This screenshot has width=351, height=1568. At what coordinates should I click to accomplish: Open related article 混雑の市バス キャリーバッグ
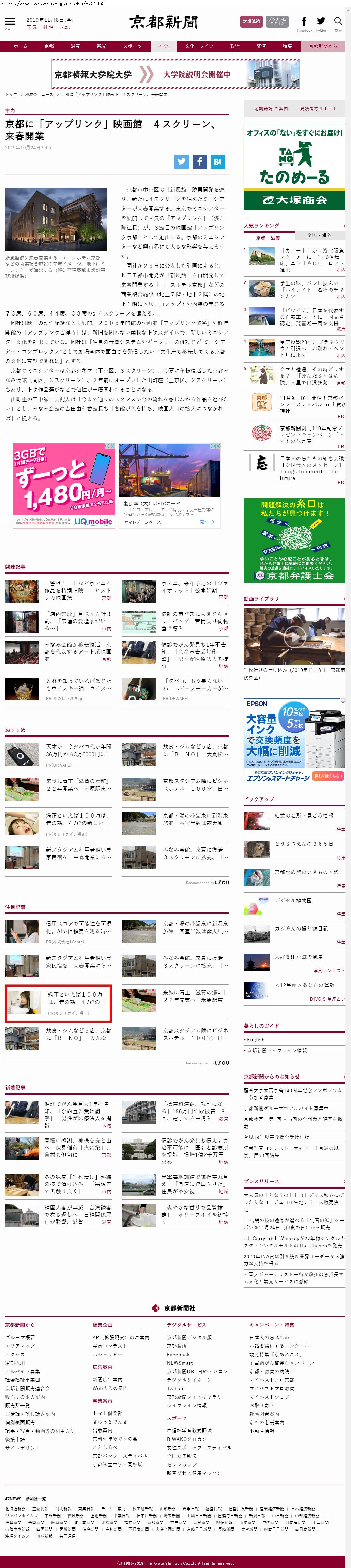point(194,621)
